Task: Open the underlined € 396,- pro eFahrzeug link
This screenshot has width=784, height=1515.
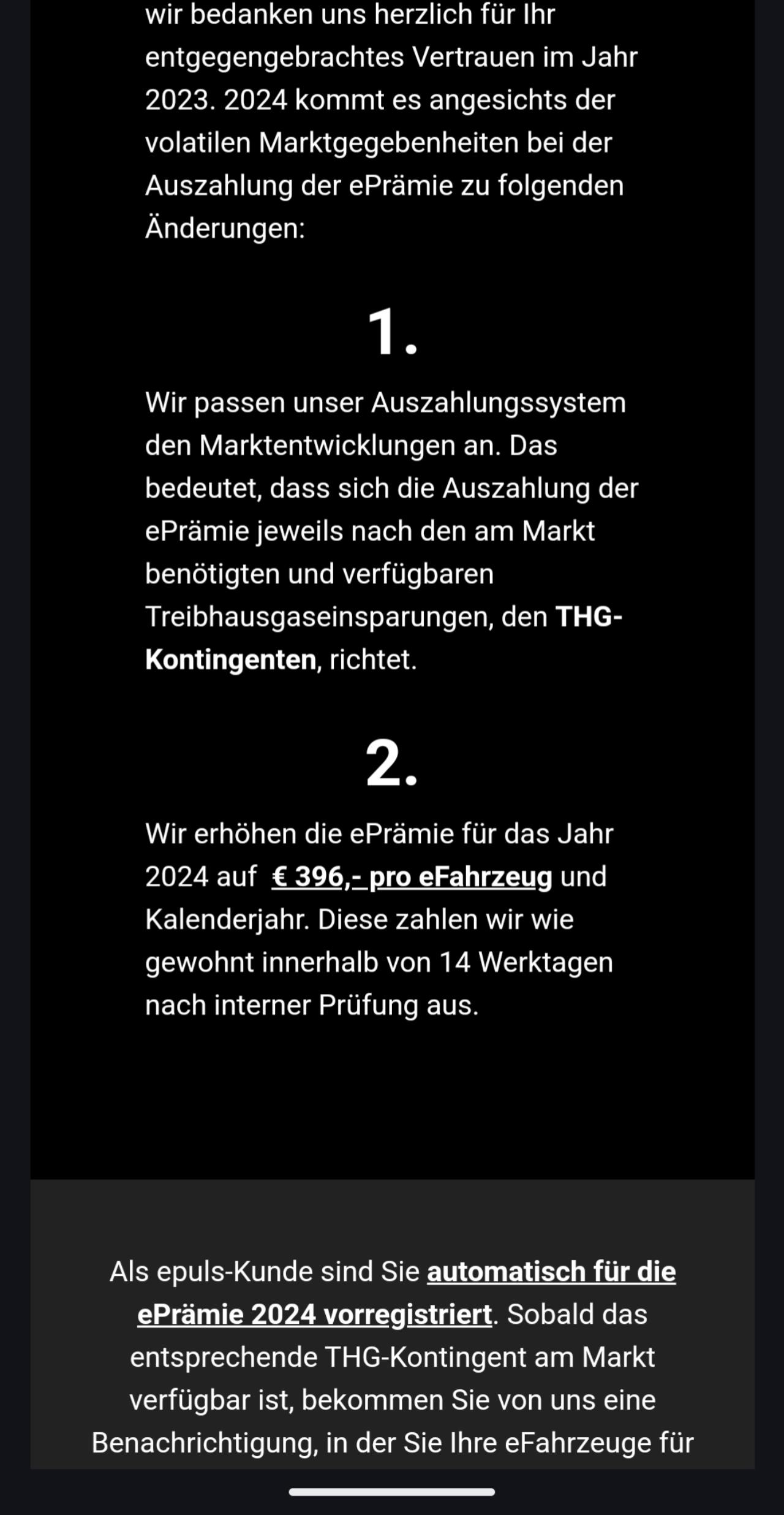Action: (412, 877)
